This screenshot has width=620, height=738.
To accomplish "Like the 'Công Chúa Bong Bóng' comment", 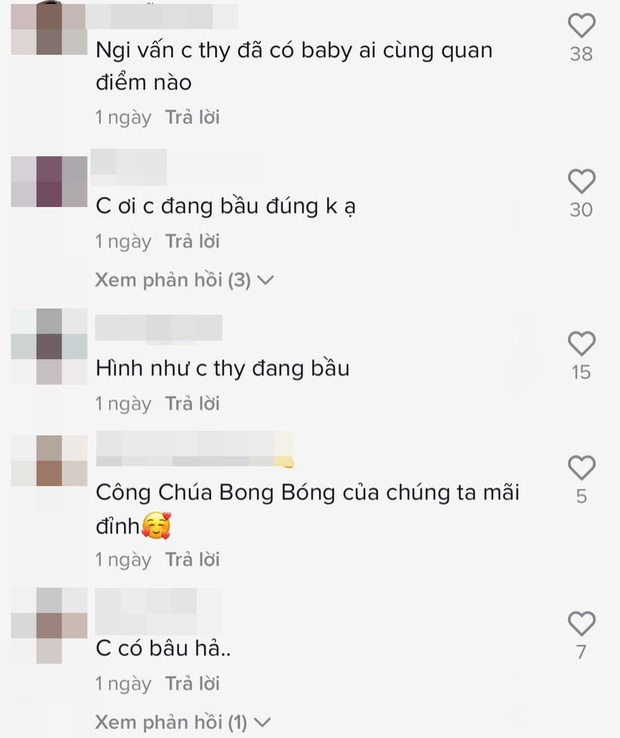I will [581, 467].
